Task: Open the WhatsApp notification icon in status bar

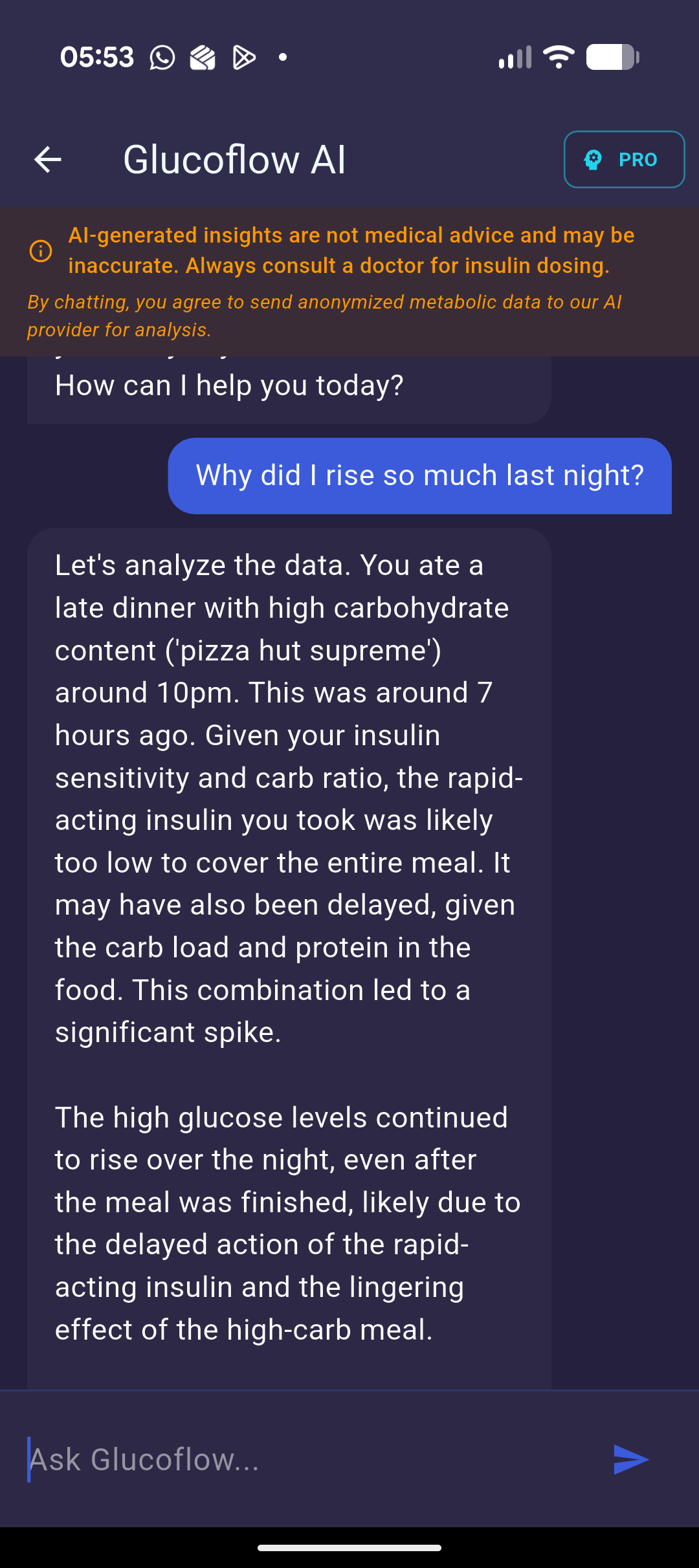Action: point(161,58)
